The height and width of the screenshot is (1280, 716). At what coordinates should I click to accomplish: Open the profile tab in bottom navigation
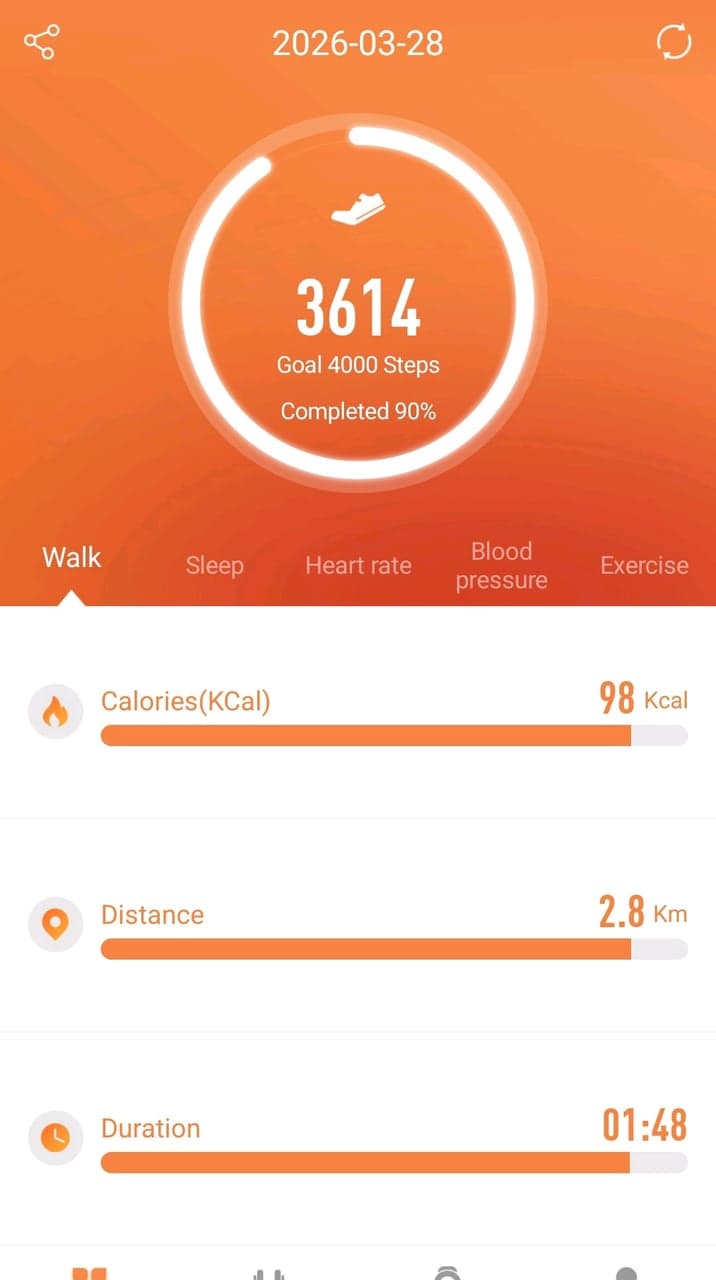pyautogui.click(x=626, y=1273)
